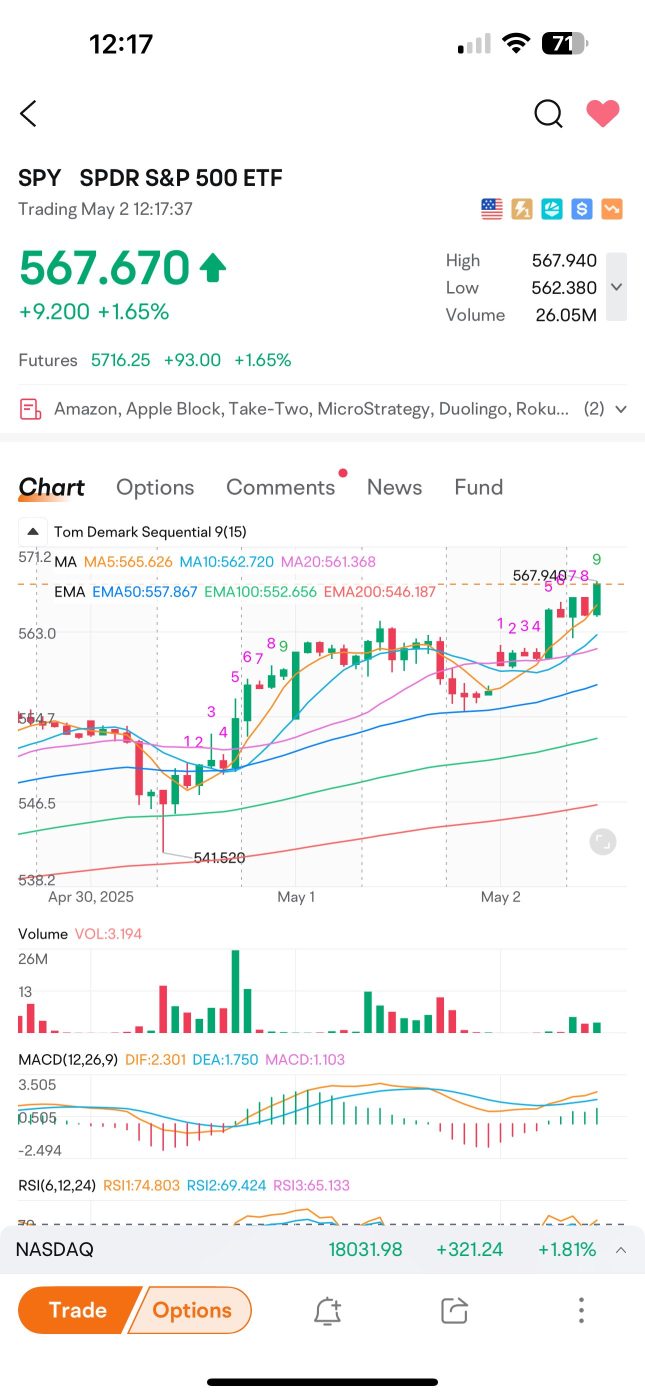Share this SPY quote

454,1311
